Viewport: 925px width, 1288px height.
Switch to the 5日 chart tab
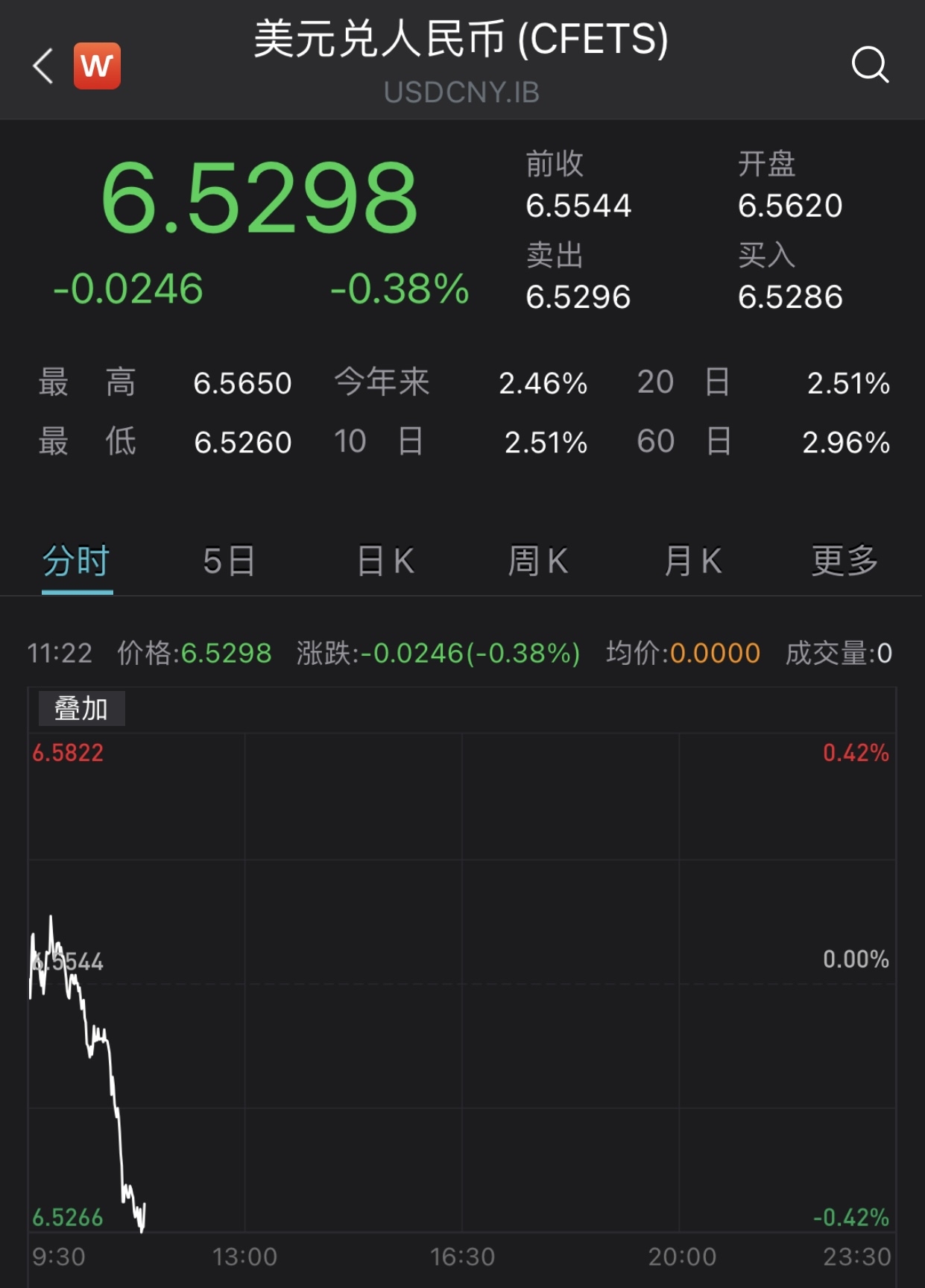229,561
